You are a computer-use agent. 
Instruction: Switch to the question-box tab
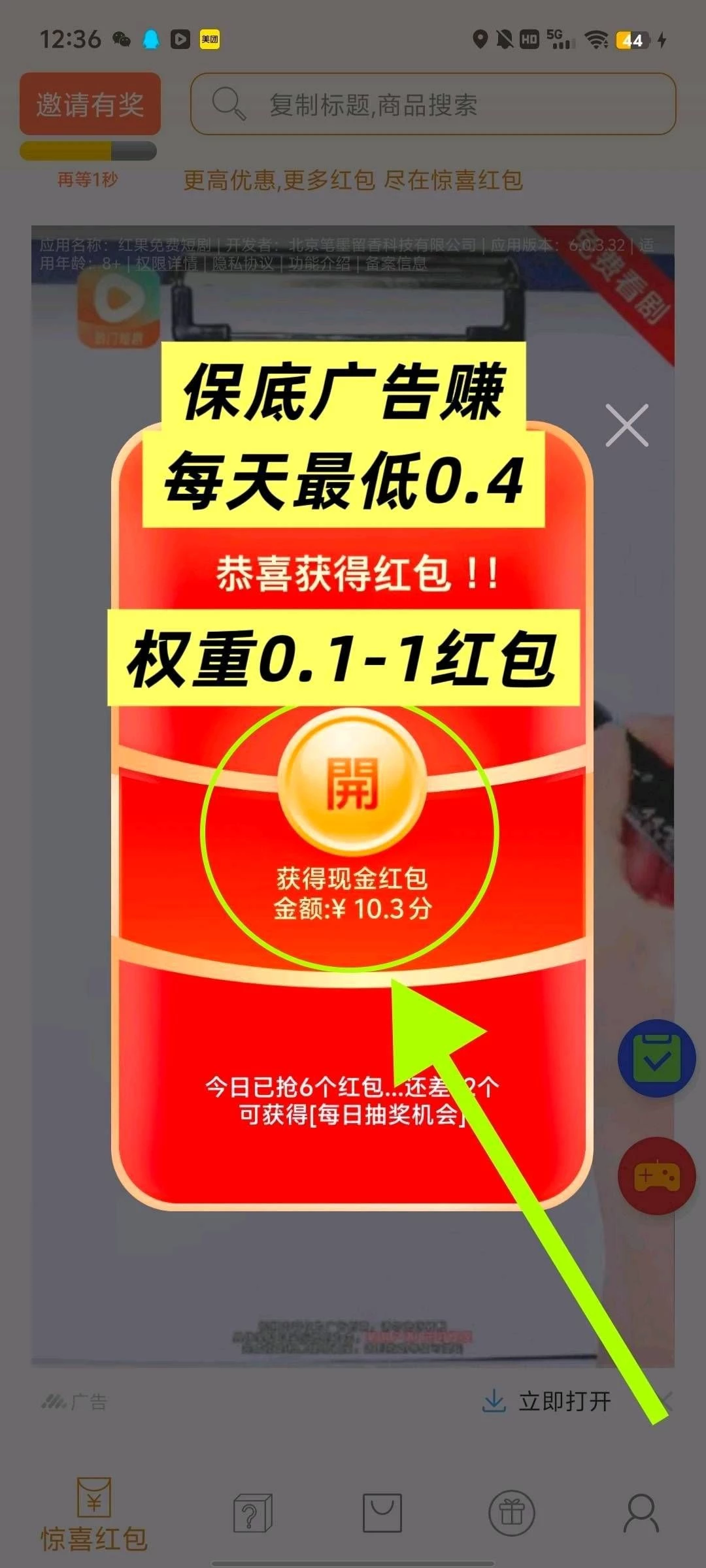click(x=252, y=1513)
